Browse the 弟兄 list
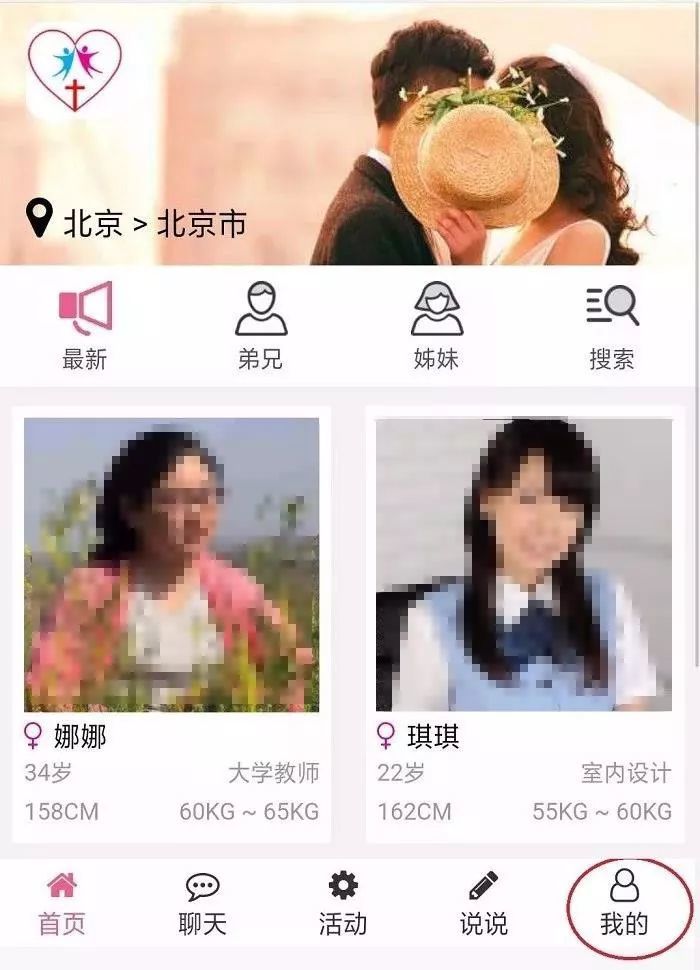 pos(260,326)
